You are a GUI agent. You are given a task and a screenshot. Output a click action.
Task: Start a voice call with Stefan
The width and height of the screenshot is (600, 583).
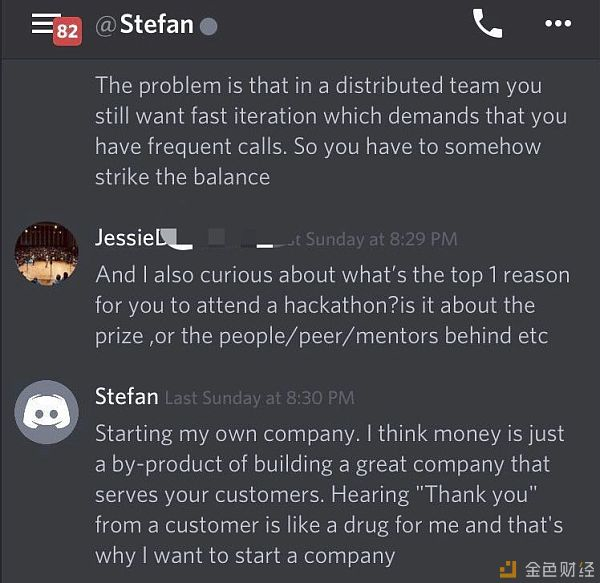coord(487,23)
